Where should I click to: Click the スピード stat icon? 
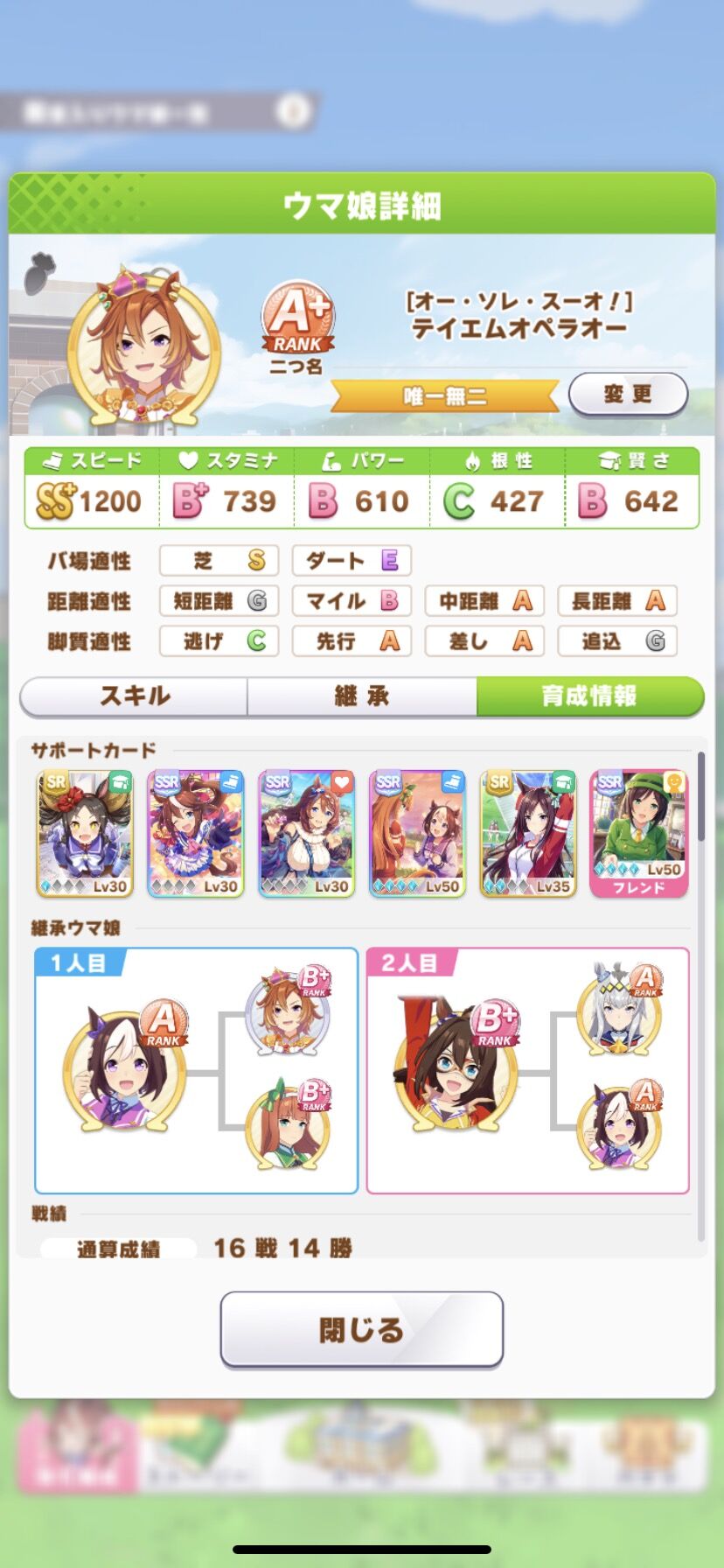tap(54, 458)
